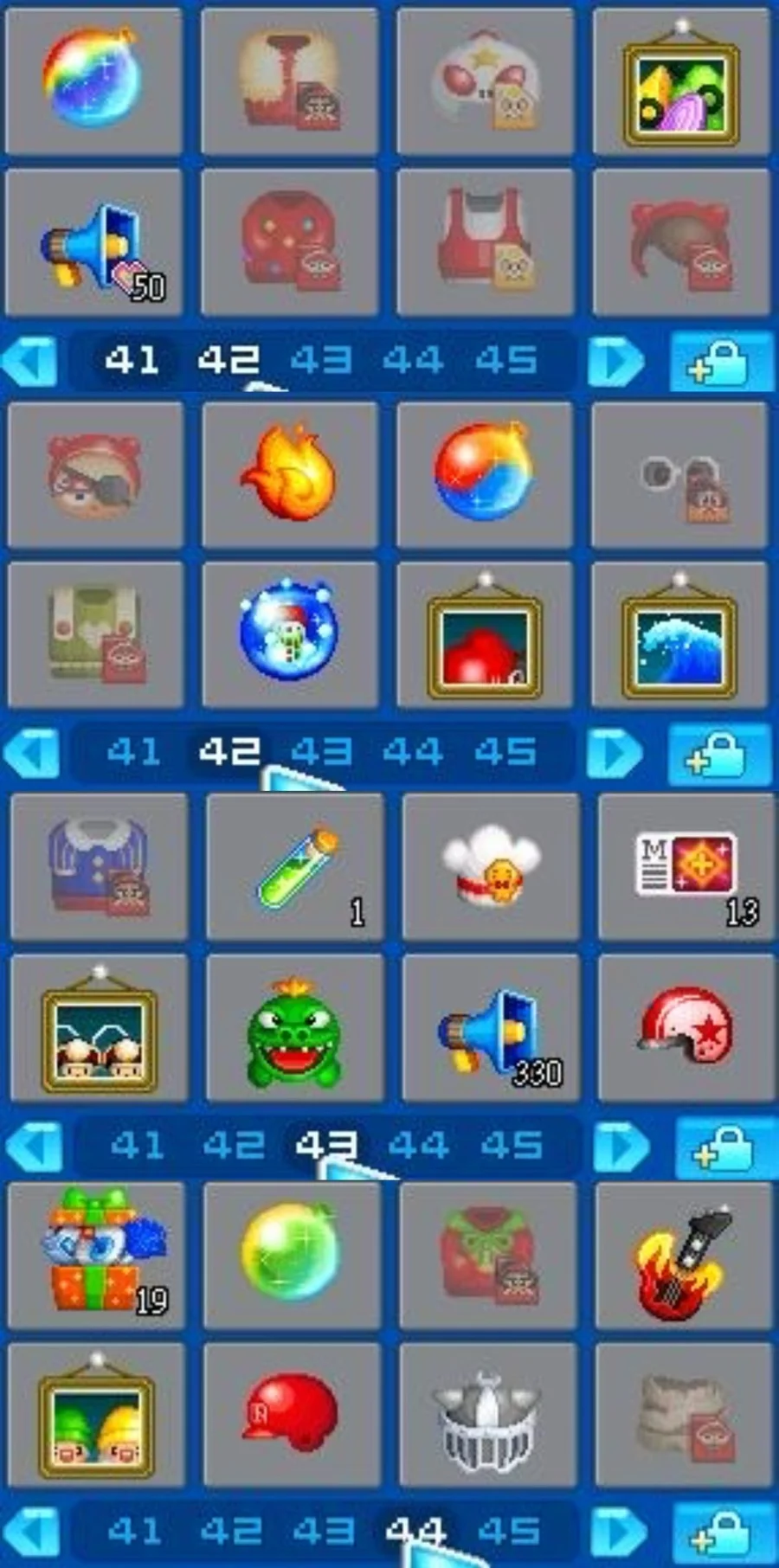This screenshot has height=1568, width=779.
Task: Choose the red and blue orb
Action: (484, 471)
